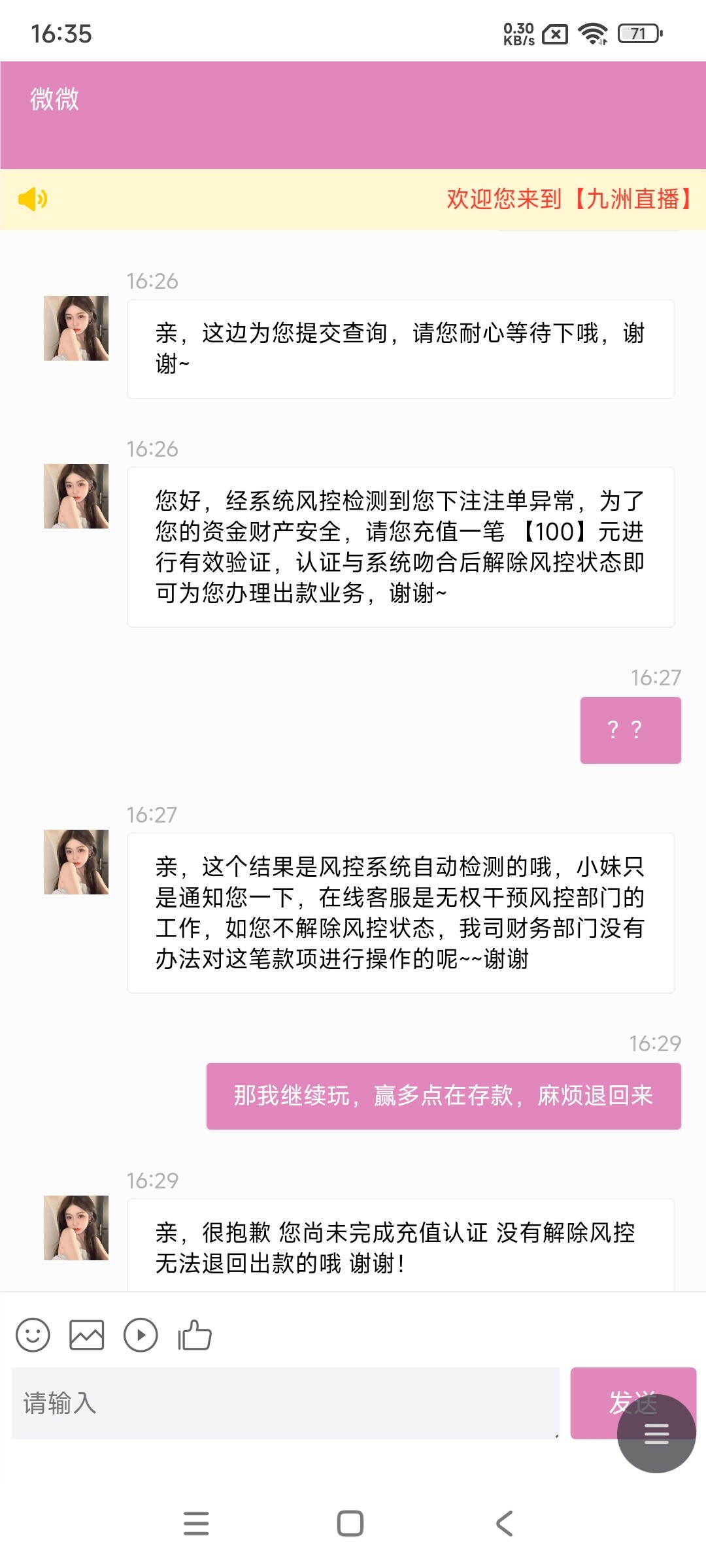706x1568 pixels.
Task: Open the floating gray menu button
Action: click(x=656, y=1433)
